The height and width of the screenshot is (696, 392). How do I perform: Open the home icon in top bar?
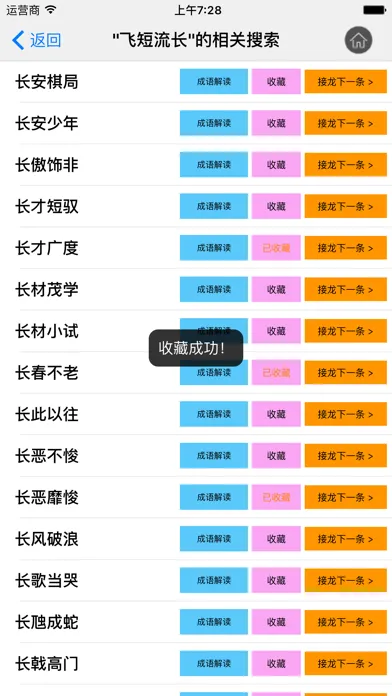pos(358,40)
